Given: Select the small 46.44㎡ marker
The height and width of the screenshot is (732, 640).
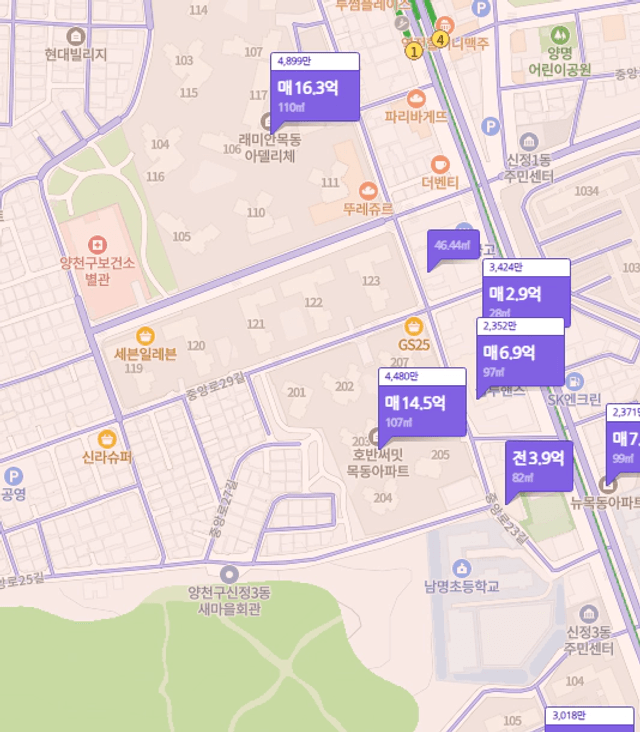Looking at the screenshot, I should point(454,246).
